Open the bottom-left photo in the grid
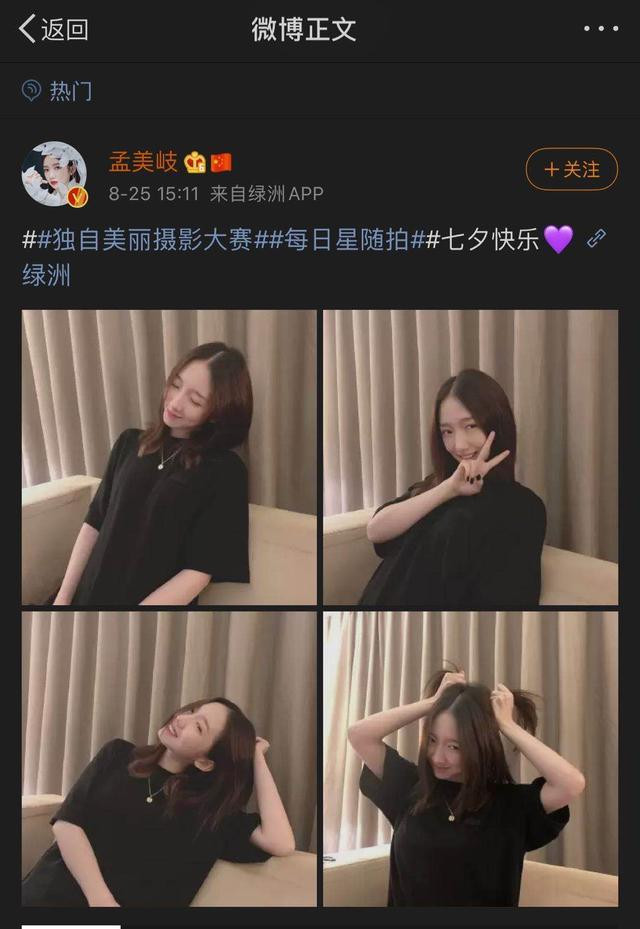 pyautogui.click(x=169, y=759)
